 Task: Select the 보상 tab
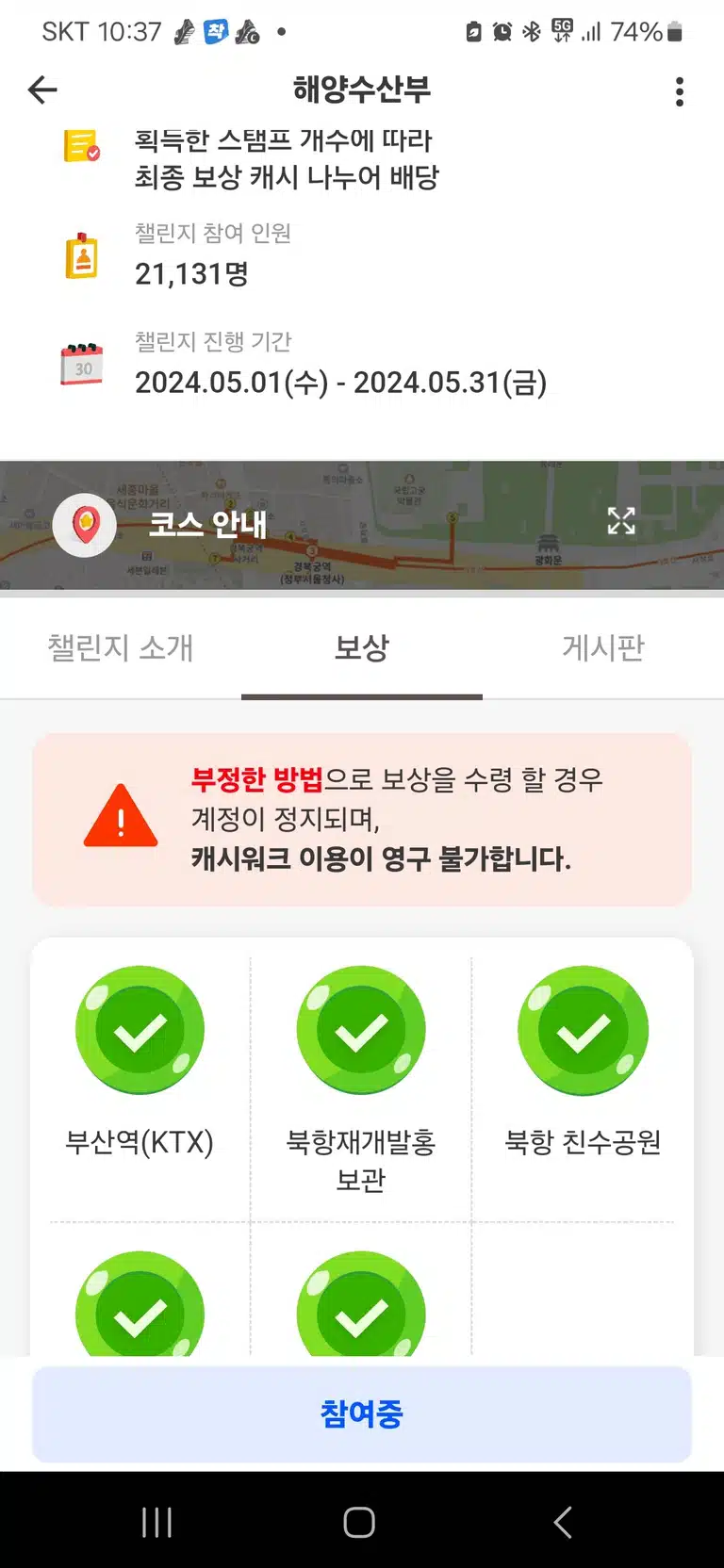pyautogui.click(x=362, y=648)
